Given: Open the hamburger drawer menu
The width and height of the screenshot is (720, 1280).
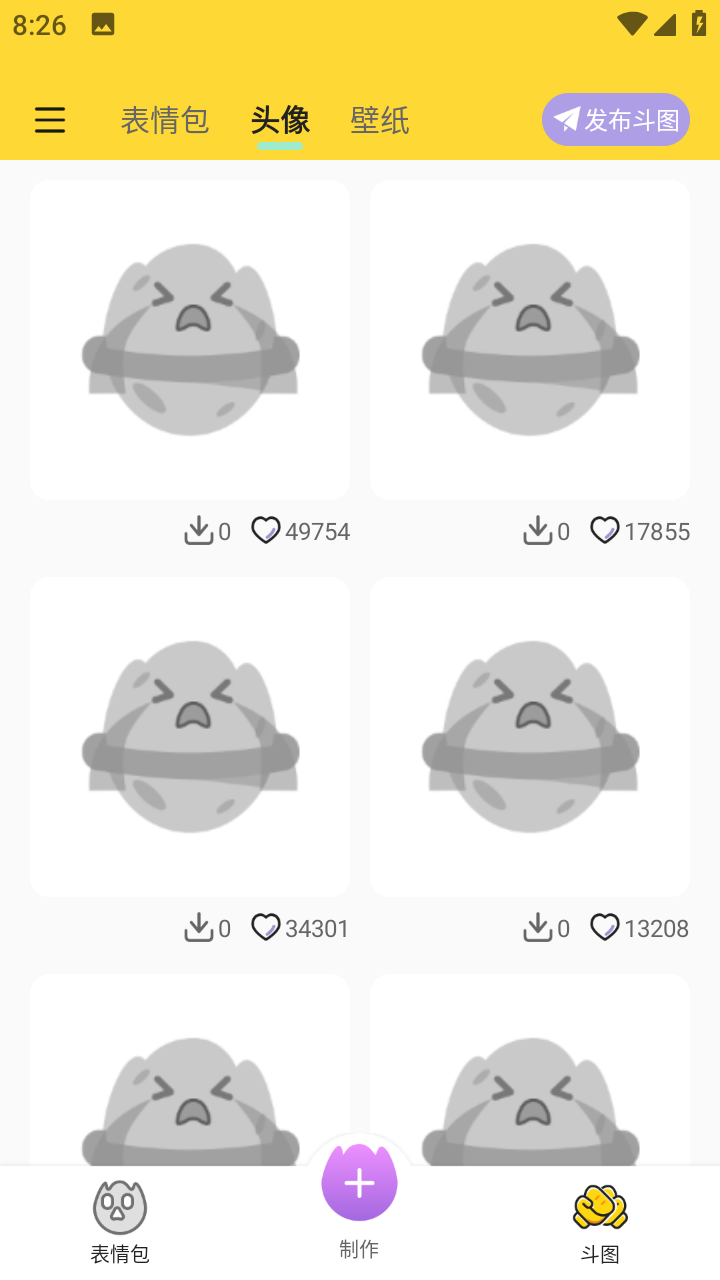Looking at the screenshot, I should (50, 120).
